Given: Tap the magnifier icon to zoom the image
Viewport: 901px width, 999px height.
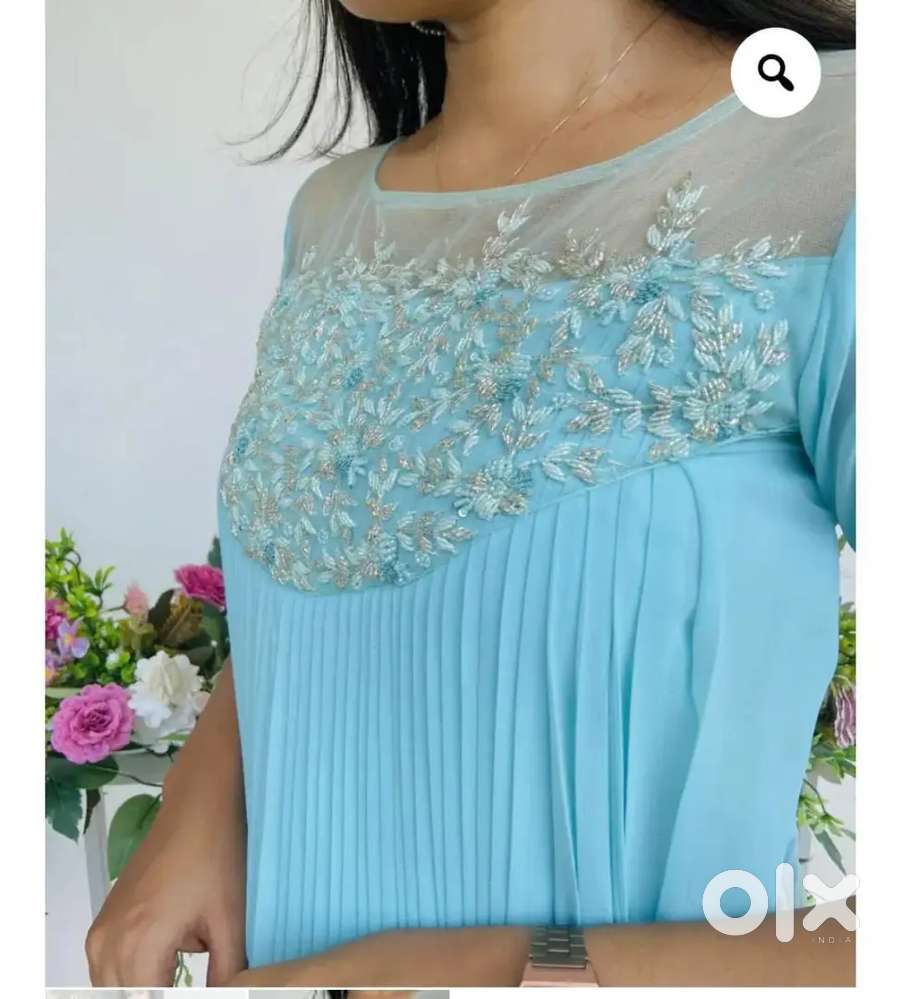Looking at the screenshot, I should (x=775, y=73).
